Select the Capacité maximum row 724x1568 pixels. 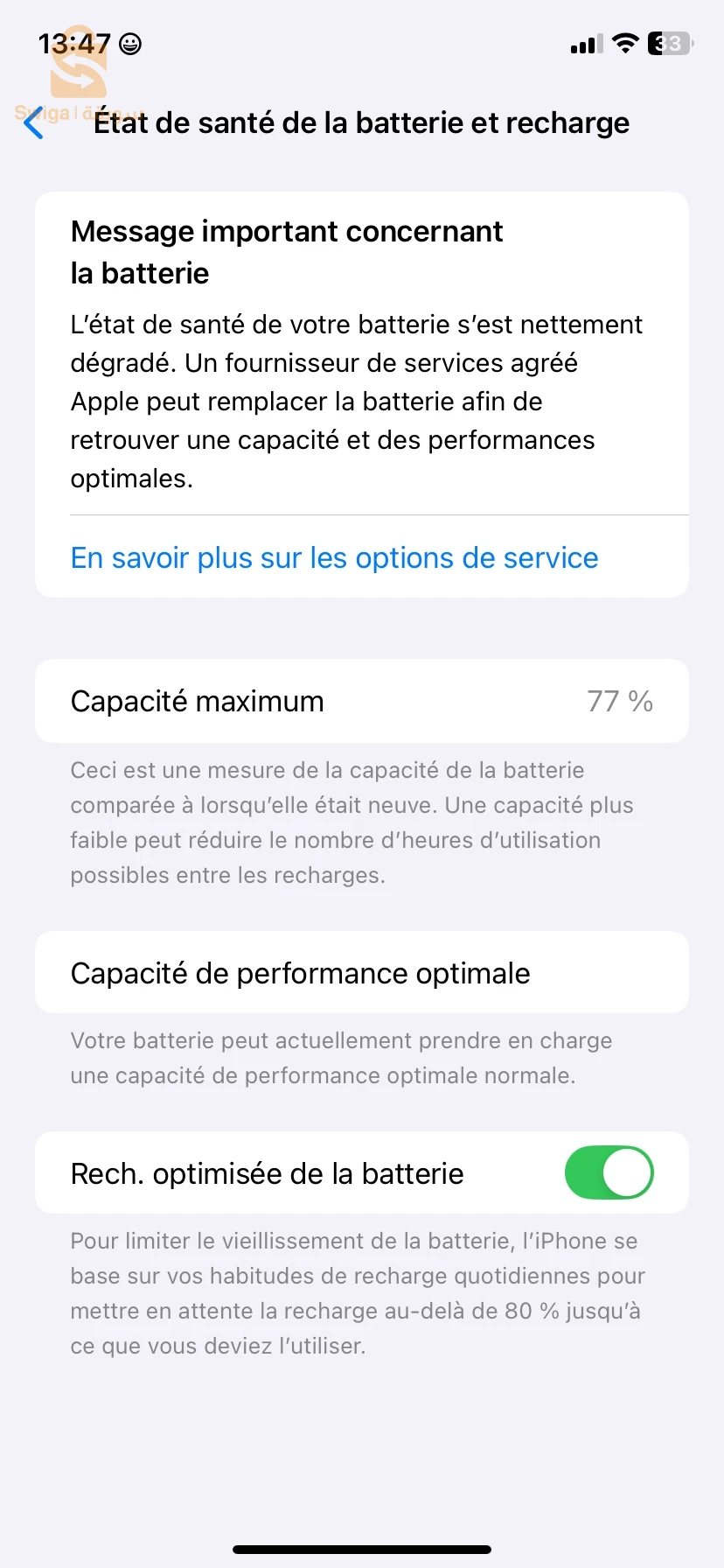coord(362,701)
